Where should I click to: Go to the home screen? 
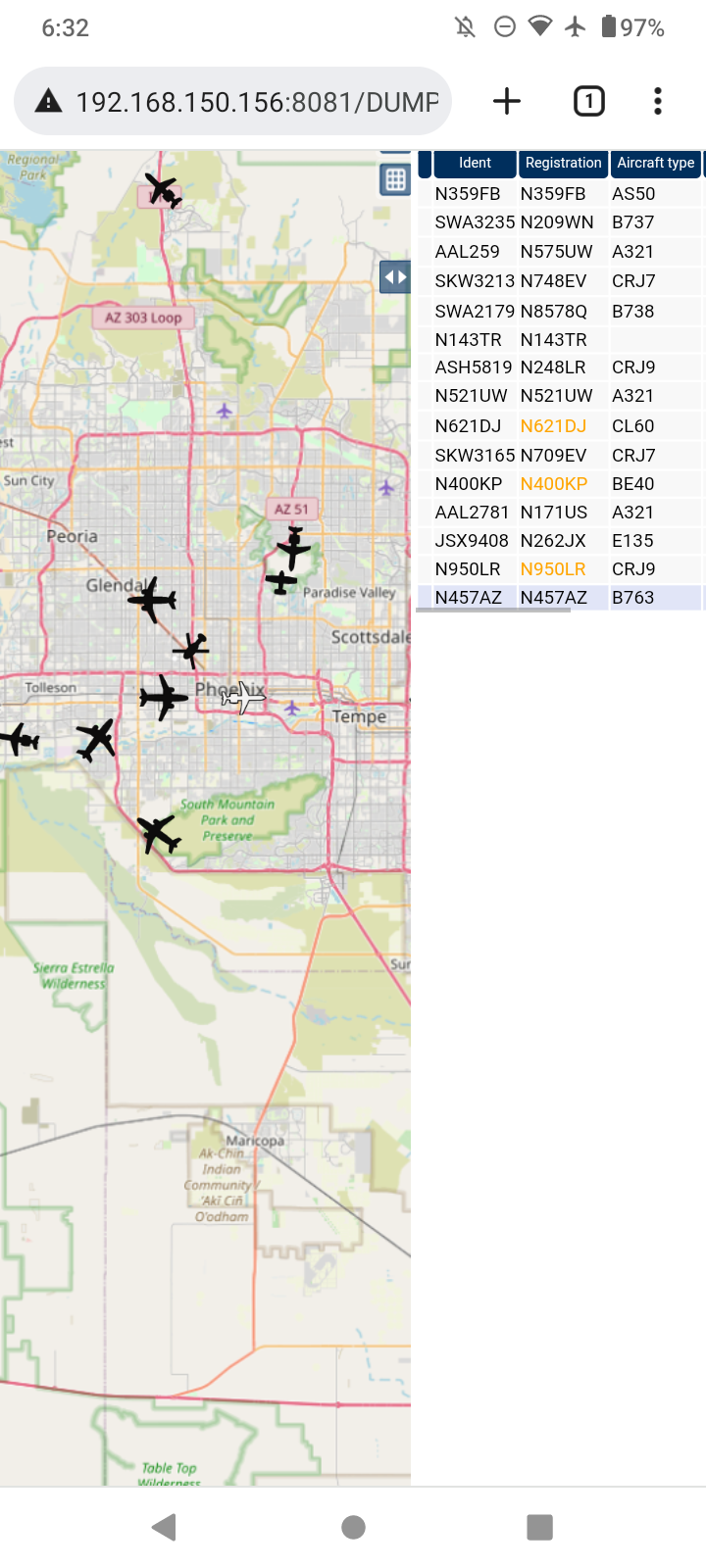tap(353, 1526)
